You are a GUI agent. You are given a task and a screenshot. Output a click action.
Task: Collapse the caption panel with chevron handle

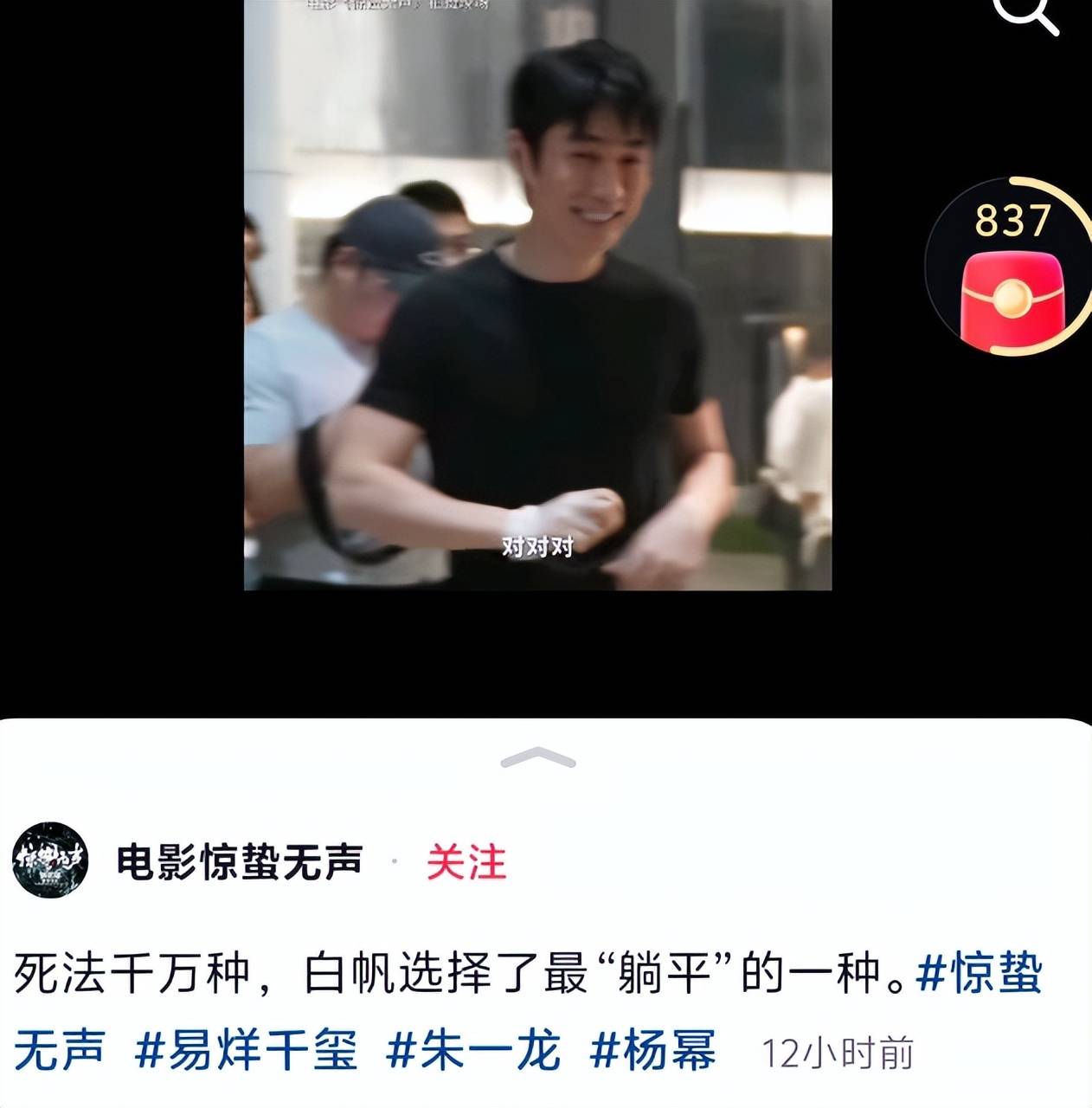click(537, 757)
